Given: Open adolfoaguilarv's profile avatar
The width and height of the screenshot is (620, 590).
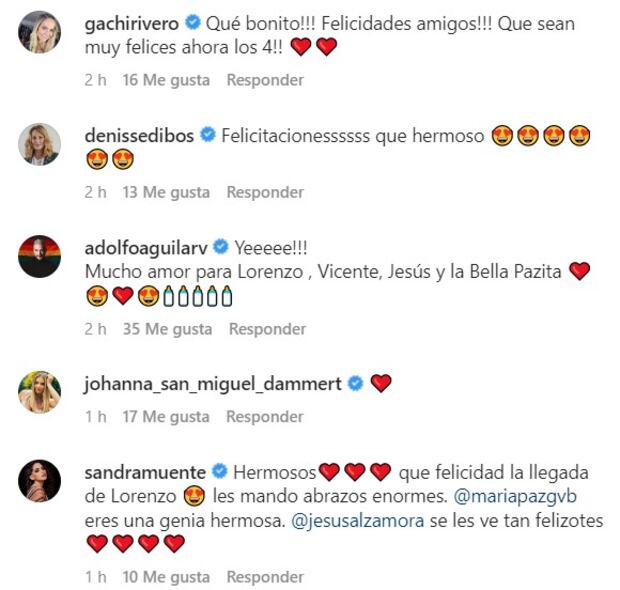Looking at the screenshot, I should pyautogui.click(x=40, y=260).
